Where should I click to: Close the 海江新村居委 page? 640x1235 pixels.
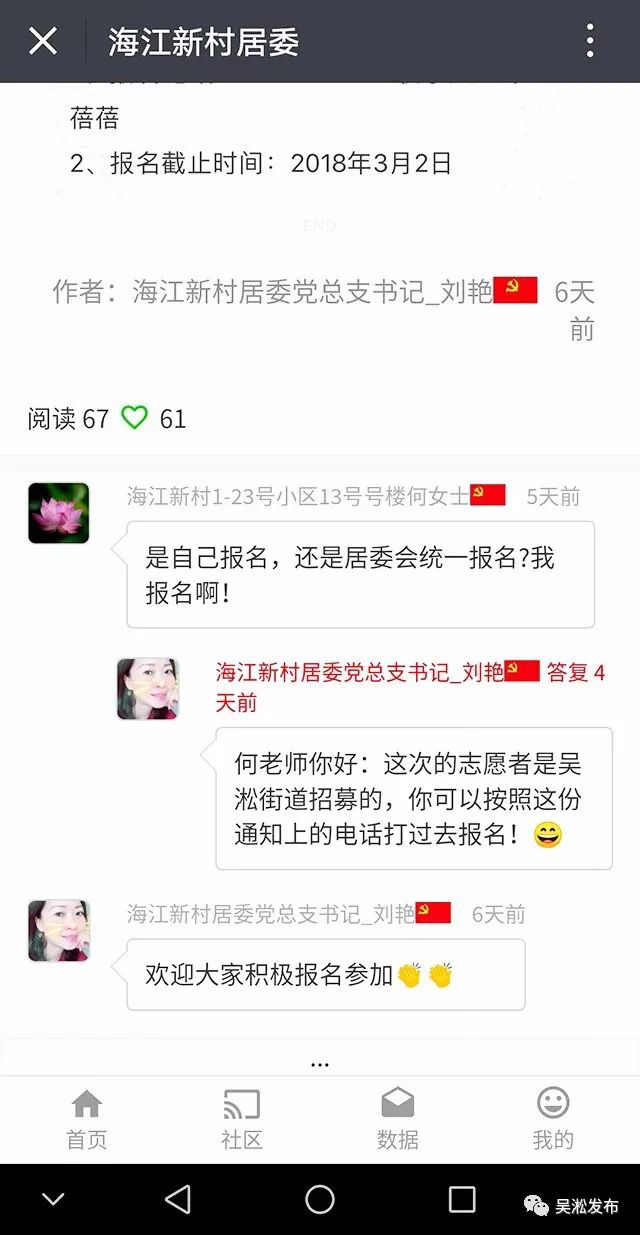click(x=42, y=41)
